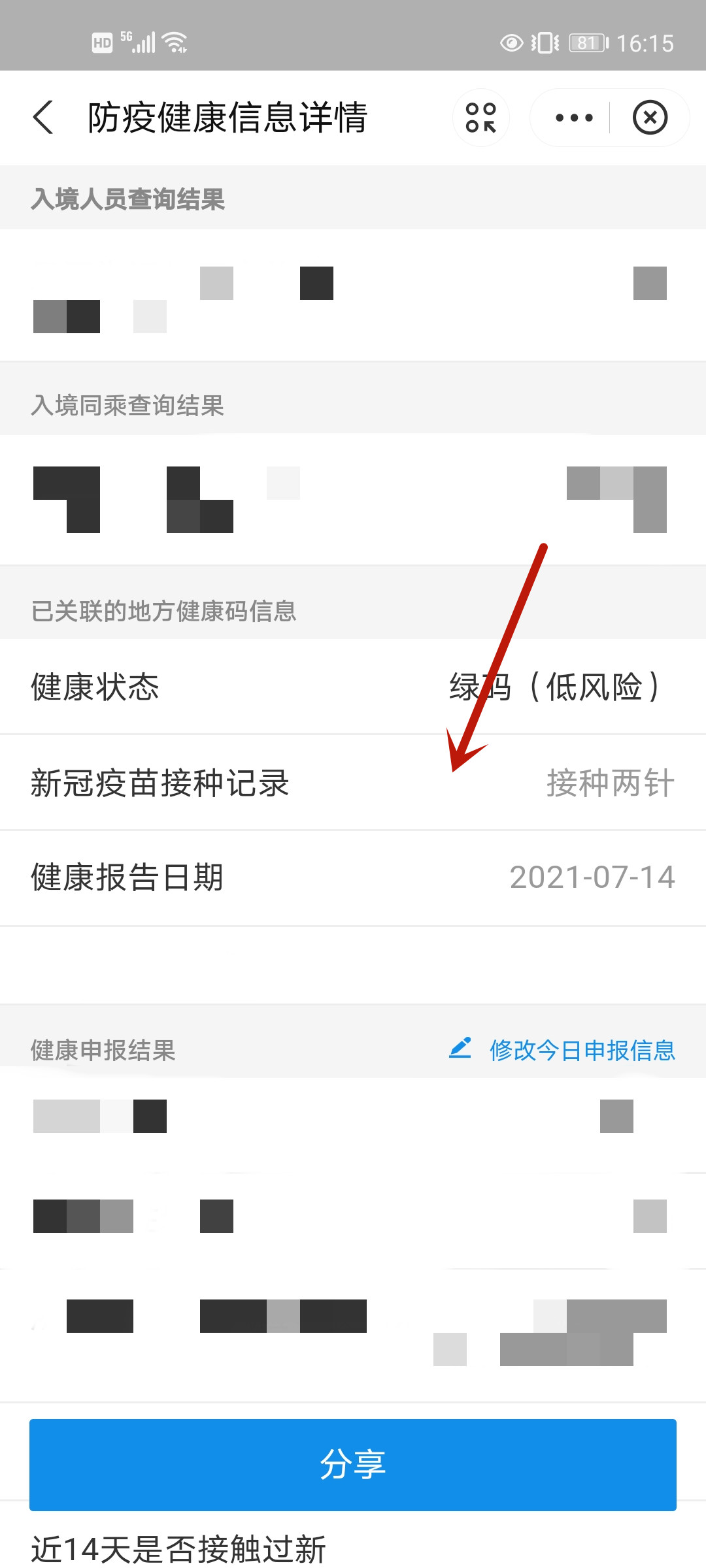Screen dimensions: 706x1568
Task: Go back from 防疫健康信息详情 page
Action: [43, 118]
